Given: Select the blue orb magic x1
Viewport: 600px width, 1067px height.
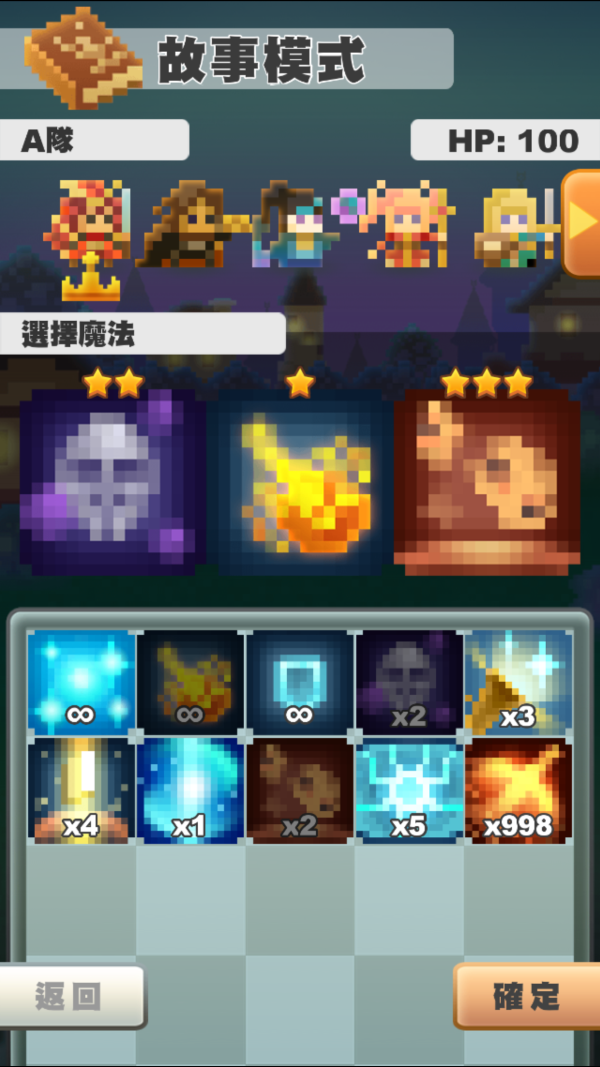Looking at the screenshot, I should pyautogui.click(x=190, y=790).
